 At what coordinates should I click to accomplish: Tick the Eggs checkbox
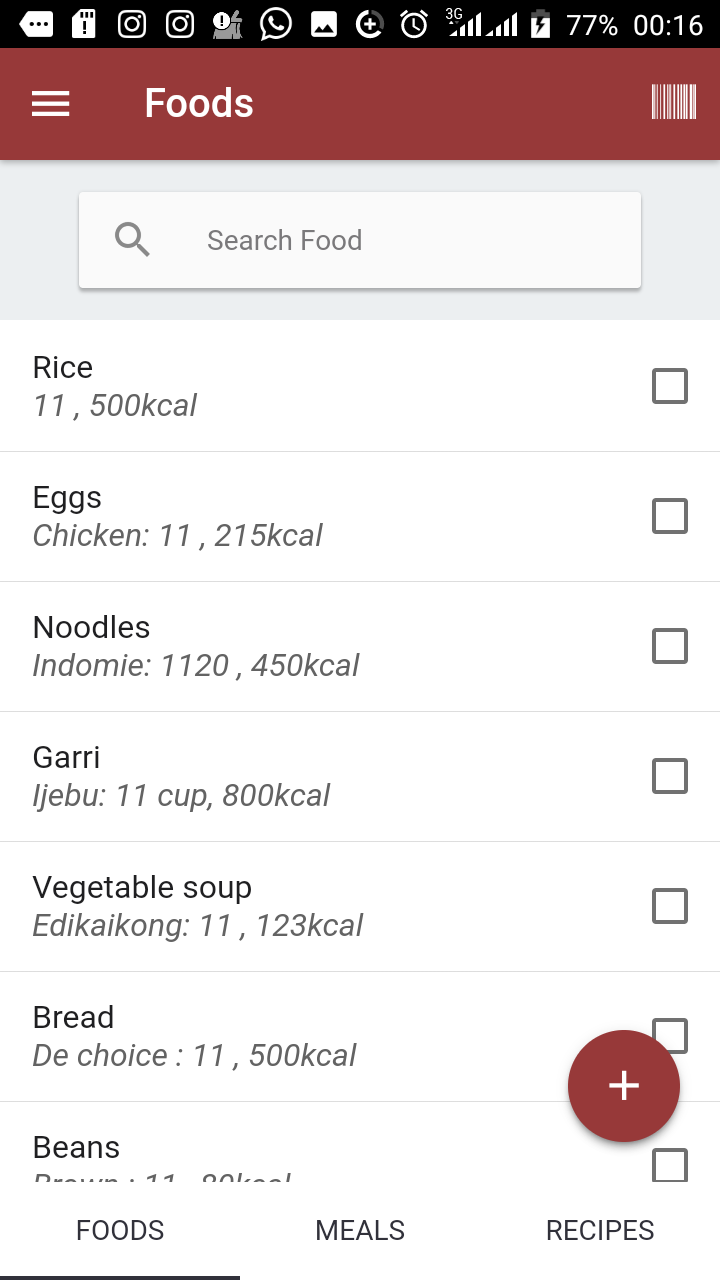click(x=670, y=516)
